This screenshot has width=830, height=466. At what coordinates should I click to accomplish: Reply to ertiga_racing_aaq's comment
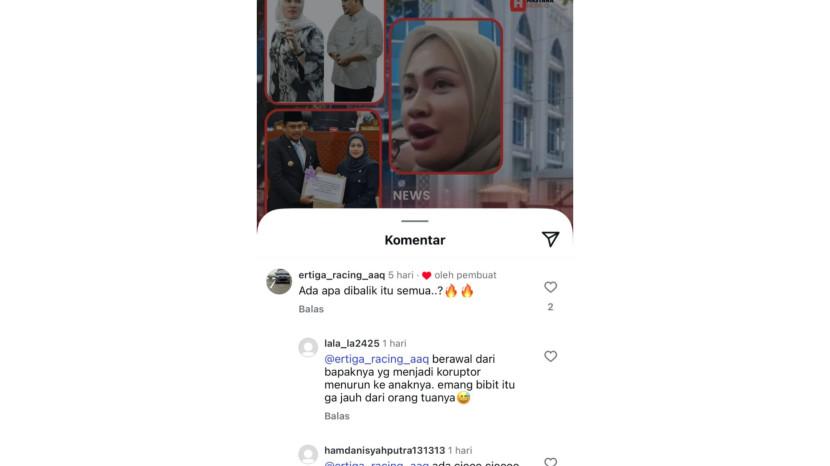(311, 309)
